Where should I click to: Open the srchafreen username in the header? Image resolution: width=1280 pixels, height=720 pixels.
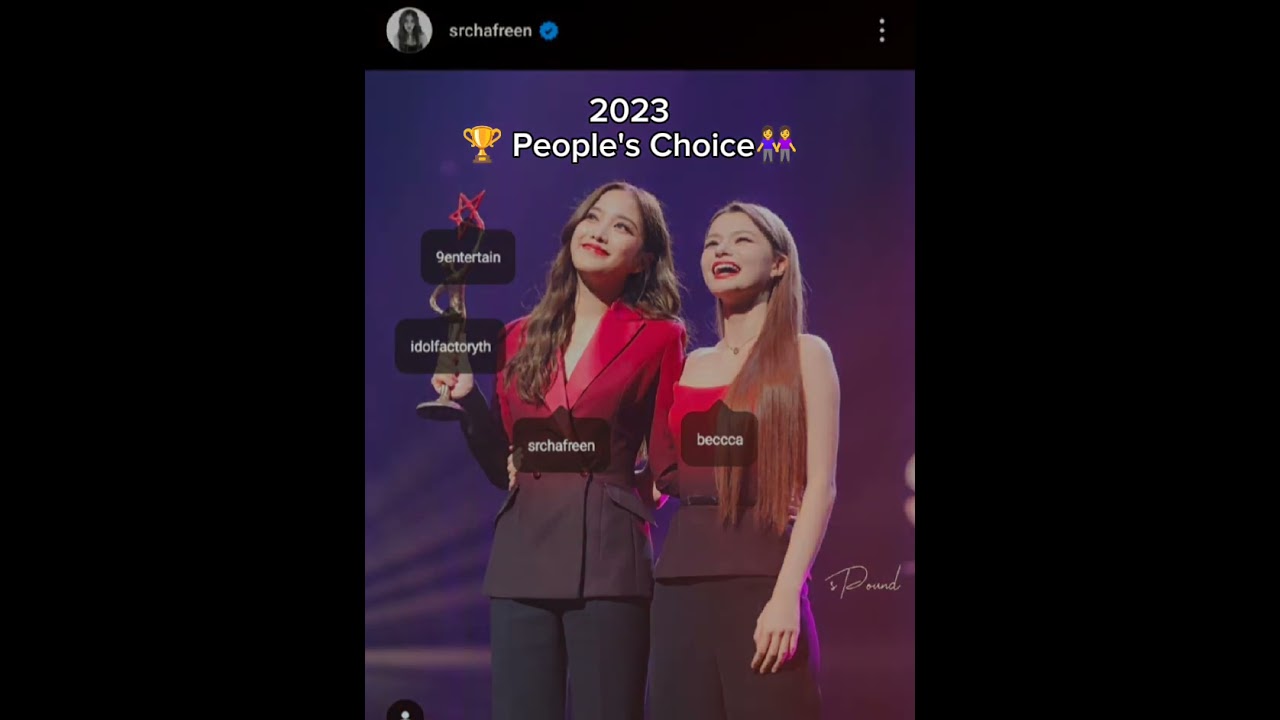pos(490,31)
